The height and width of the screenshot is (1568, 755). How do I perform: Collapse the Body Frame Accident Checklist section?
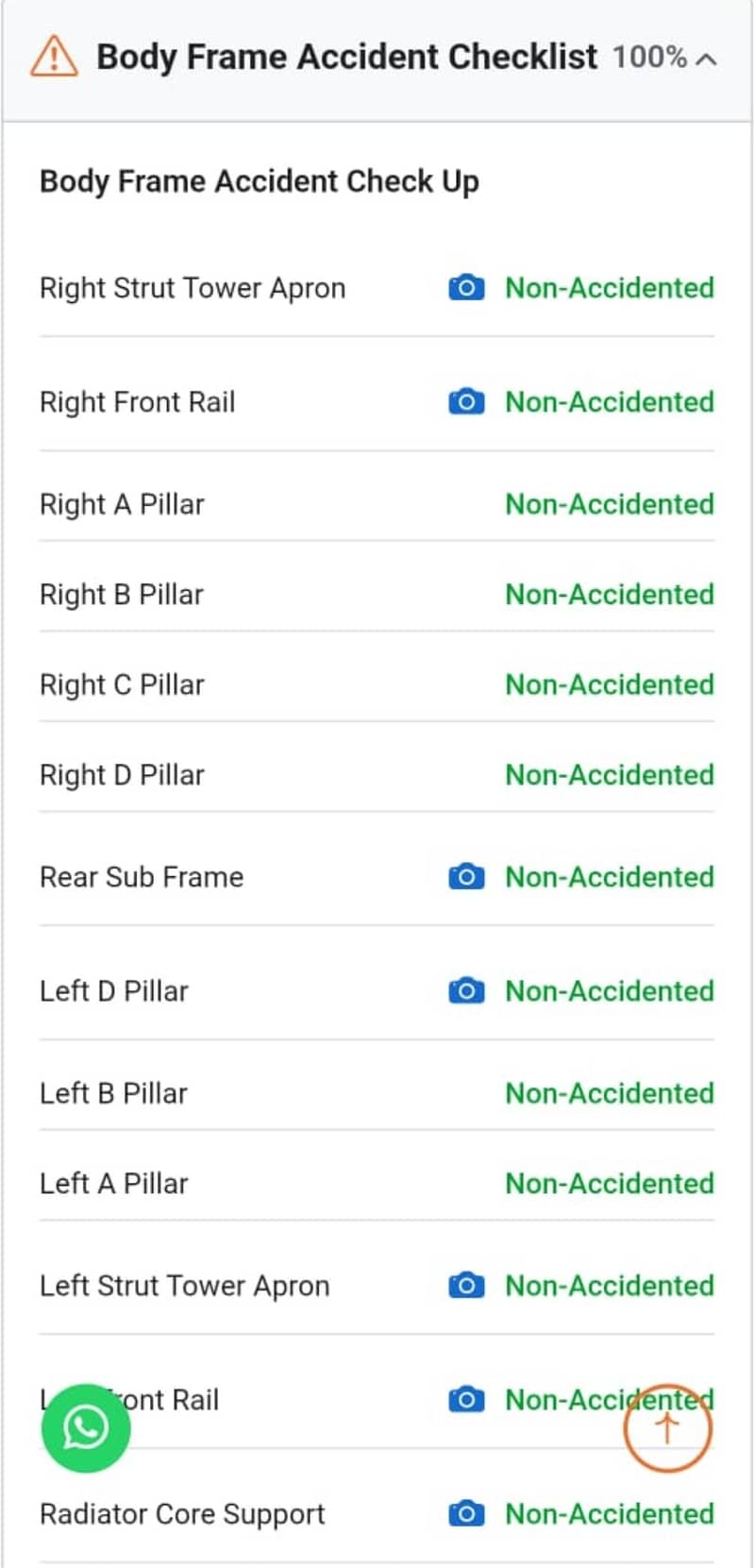(x=705, y=59)
